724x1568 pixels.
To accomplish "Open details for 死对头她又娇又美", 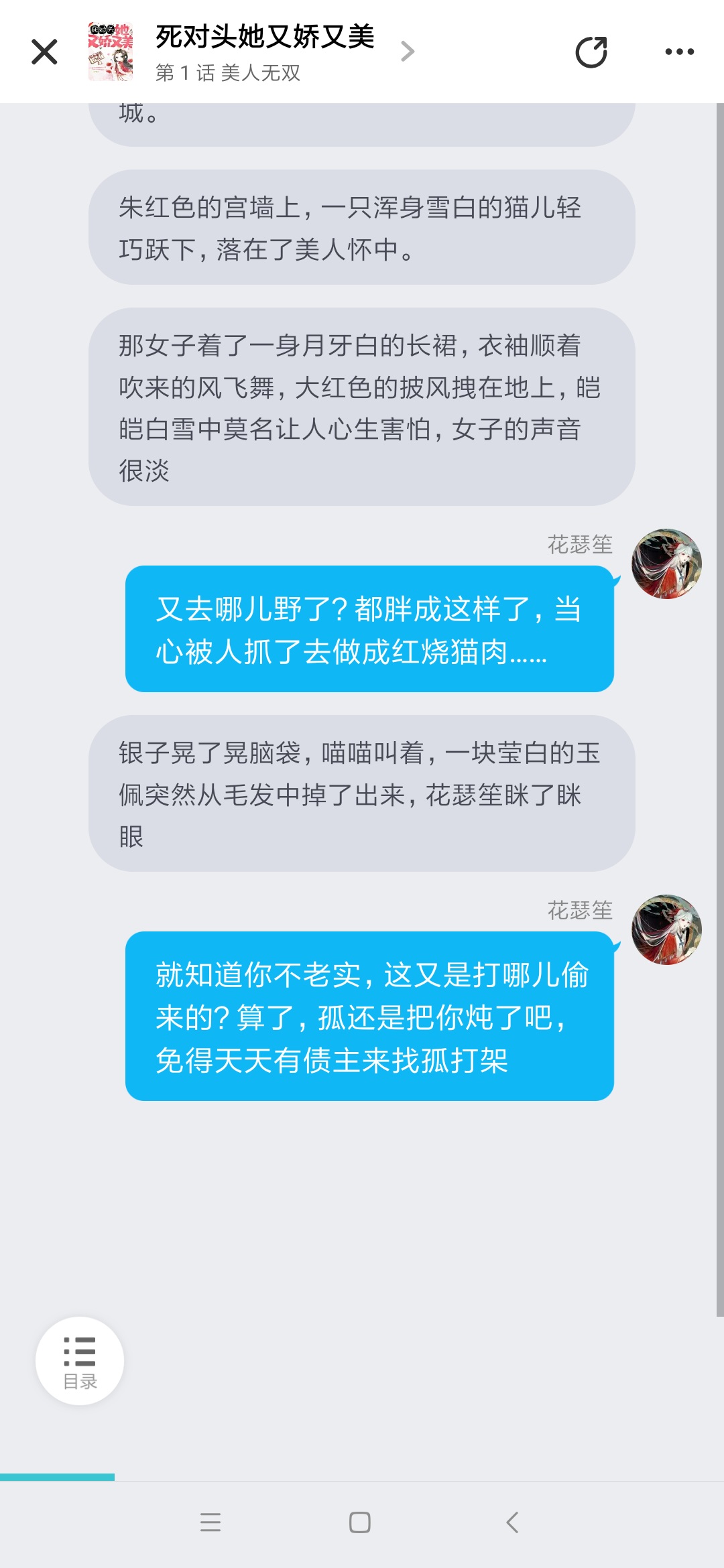I will pyautogui.click(x=265, y=38).
